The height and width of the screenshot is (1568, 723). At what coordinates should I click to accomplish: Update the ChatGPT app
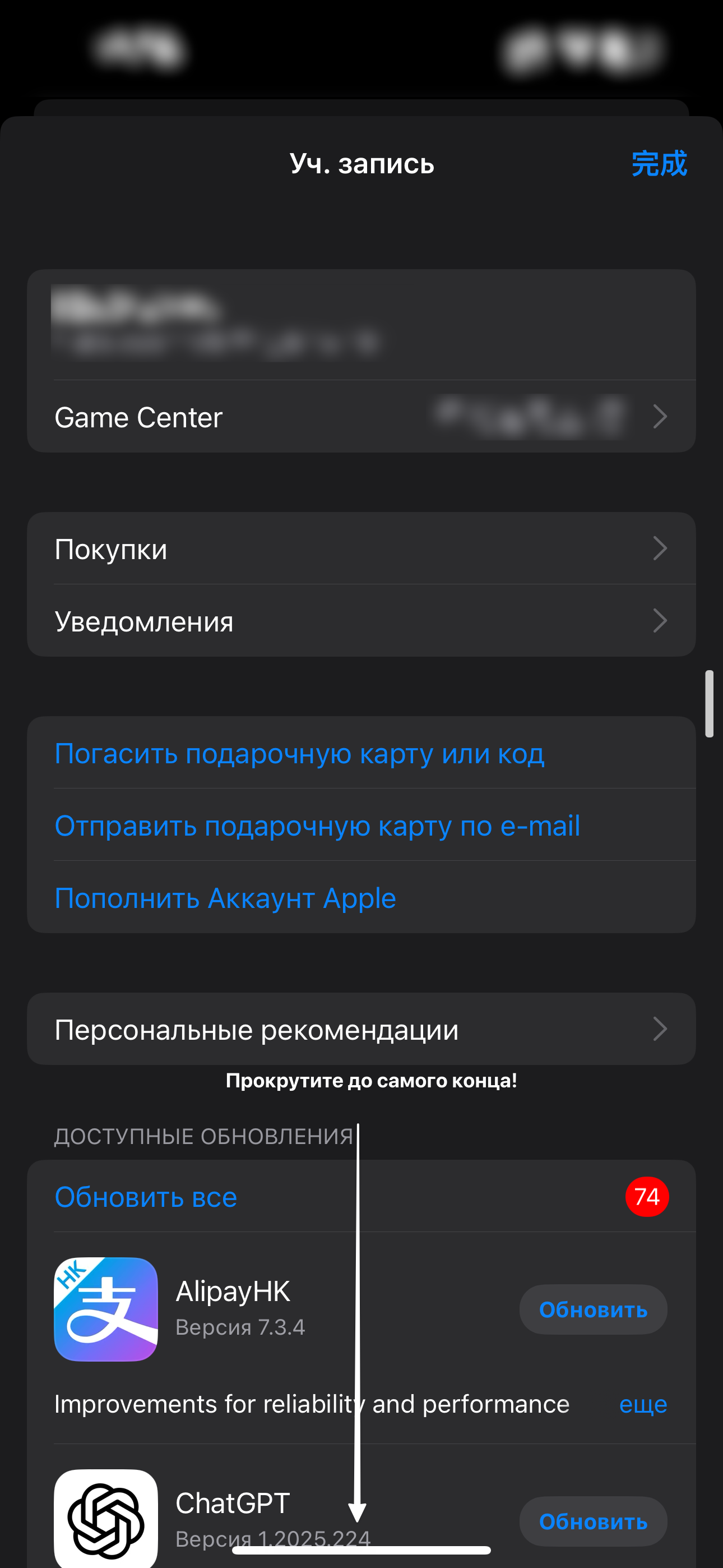(593, 1522)
